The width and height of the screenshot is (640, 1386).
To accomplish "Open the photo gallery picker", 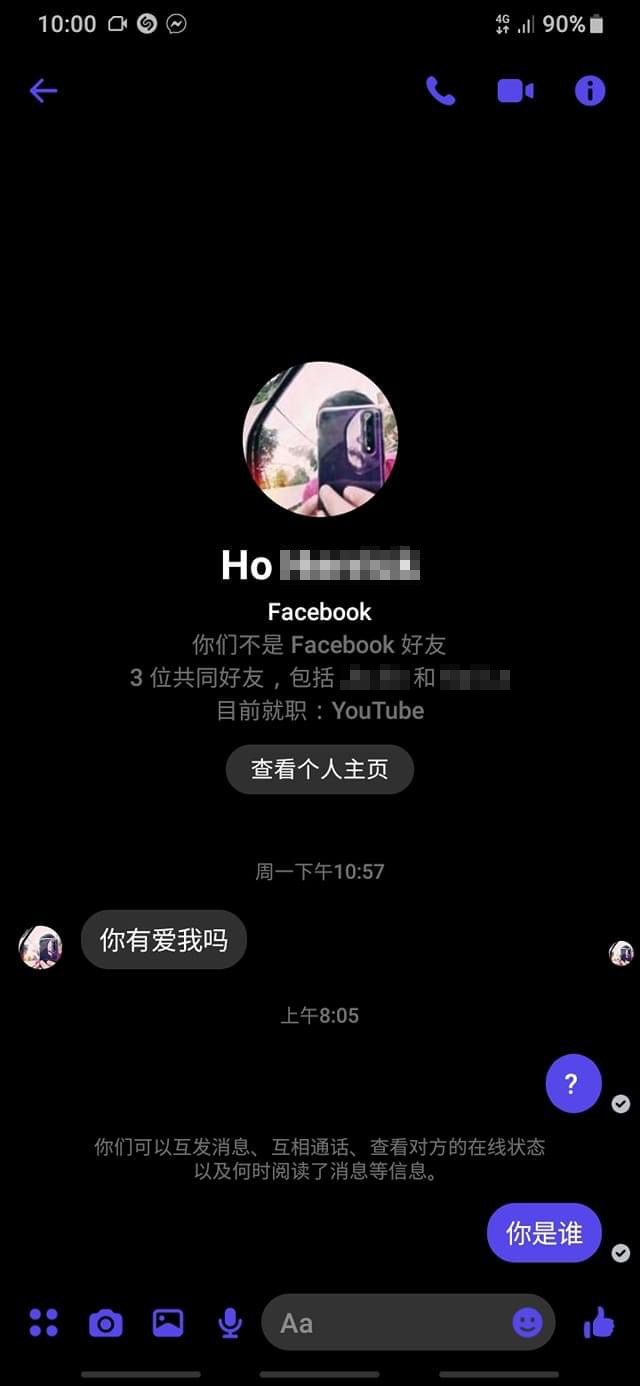I will coord(167,1323).
